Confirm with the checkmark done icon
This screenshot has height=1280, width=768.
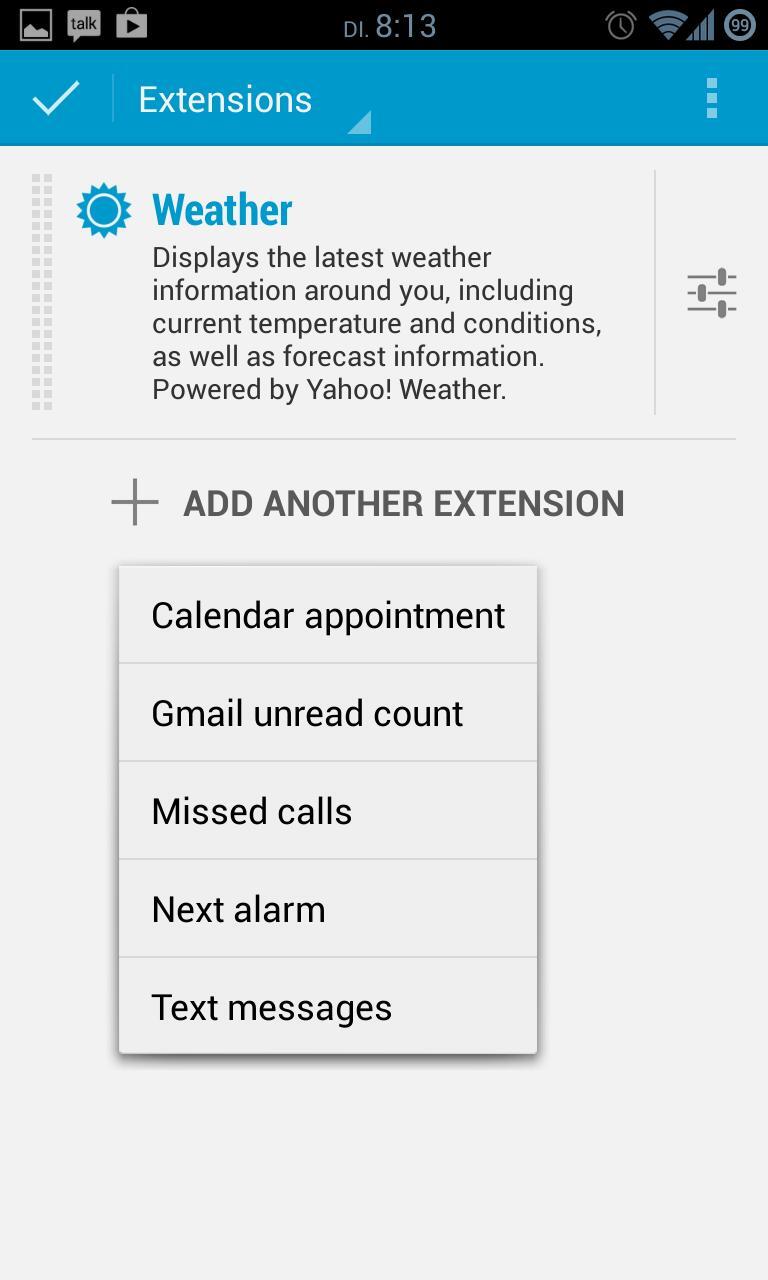point(56,99)
